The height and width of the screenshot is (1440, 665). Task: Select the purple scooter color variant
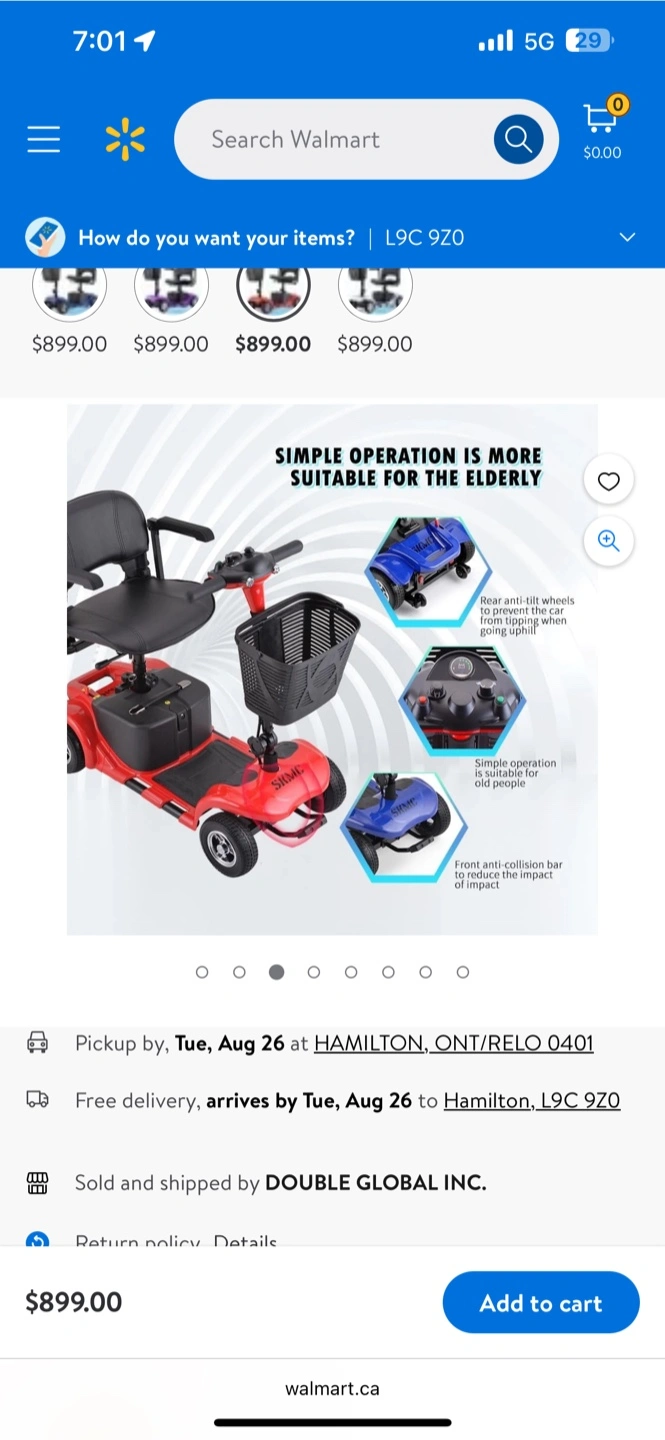171,287
